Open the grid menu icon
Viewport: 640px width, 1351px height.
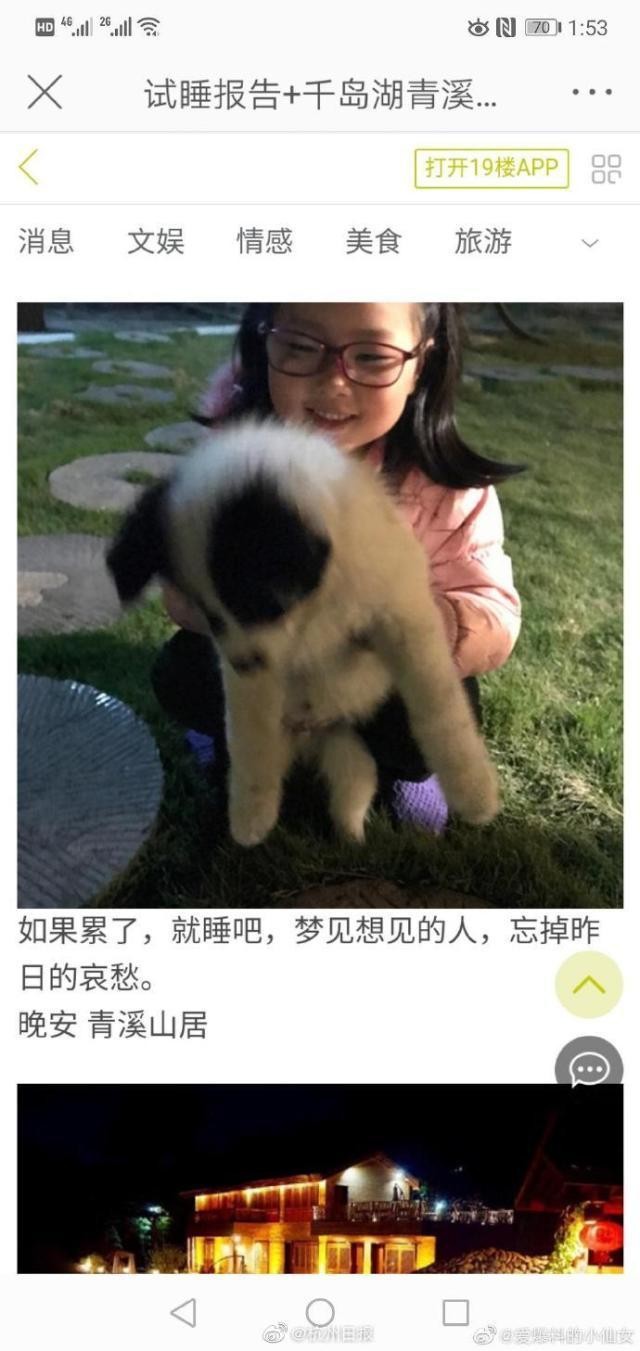(x=606, y=168)
